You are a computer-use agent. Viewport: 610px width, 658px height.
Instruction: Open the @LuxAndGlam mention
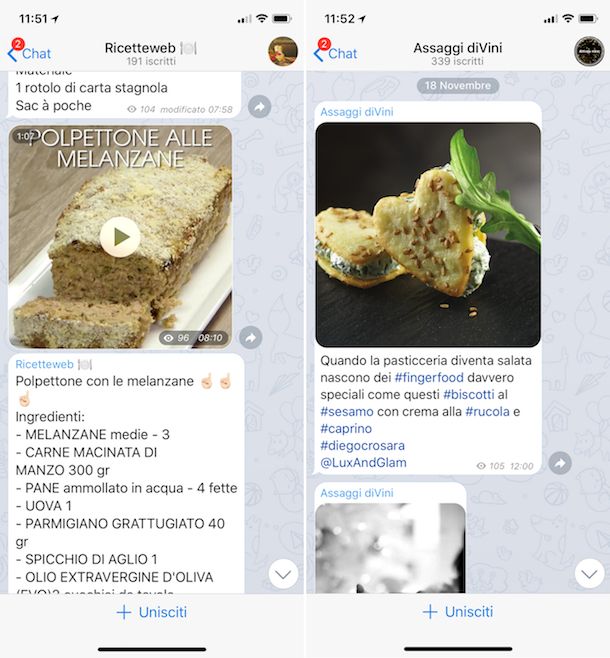[x=363, y=462]
